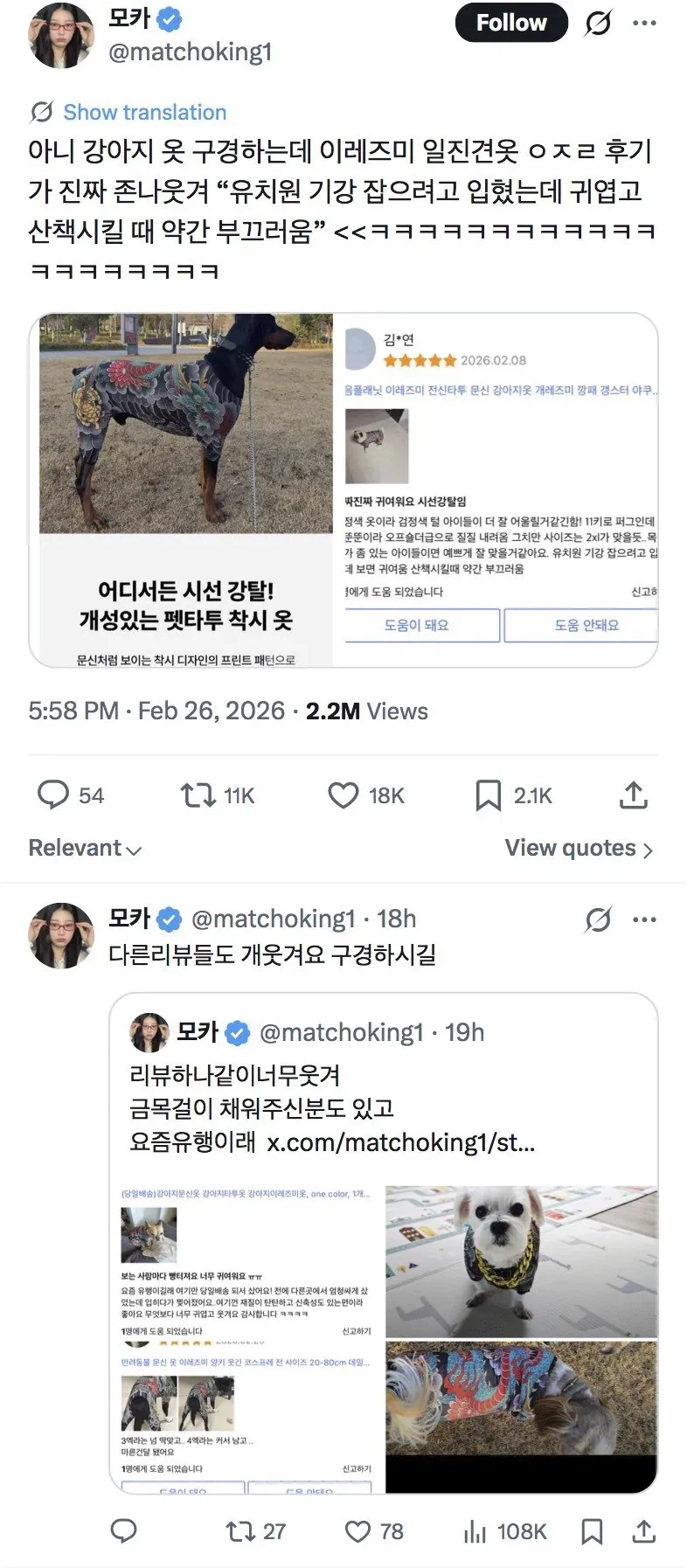Click the slashed-circle icon on the reply tweet

tap(597, 919)
